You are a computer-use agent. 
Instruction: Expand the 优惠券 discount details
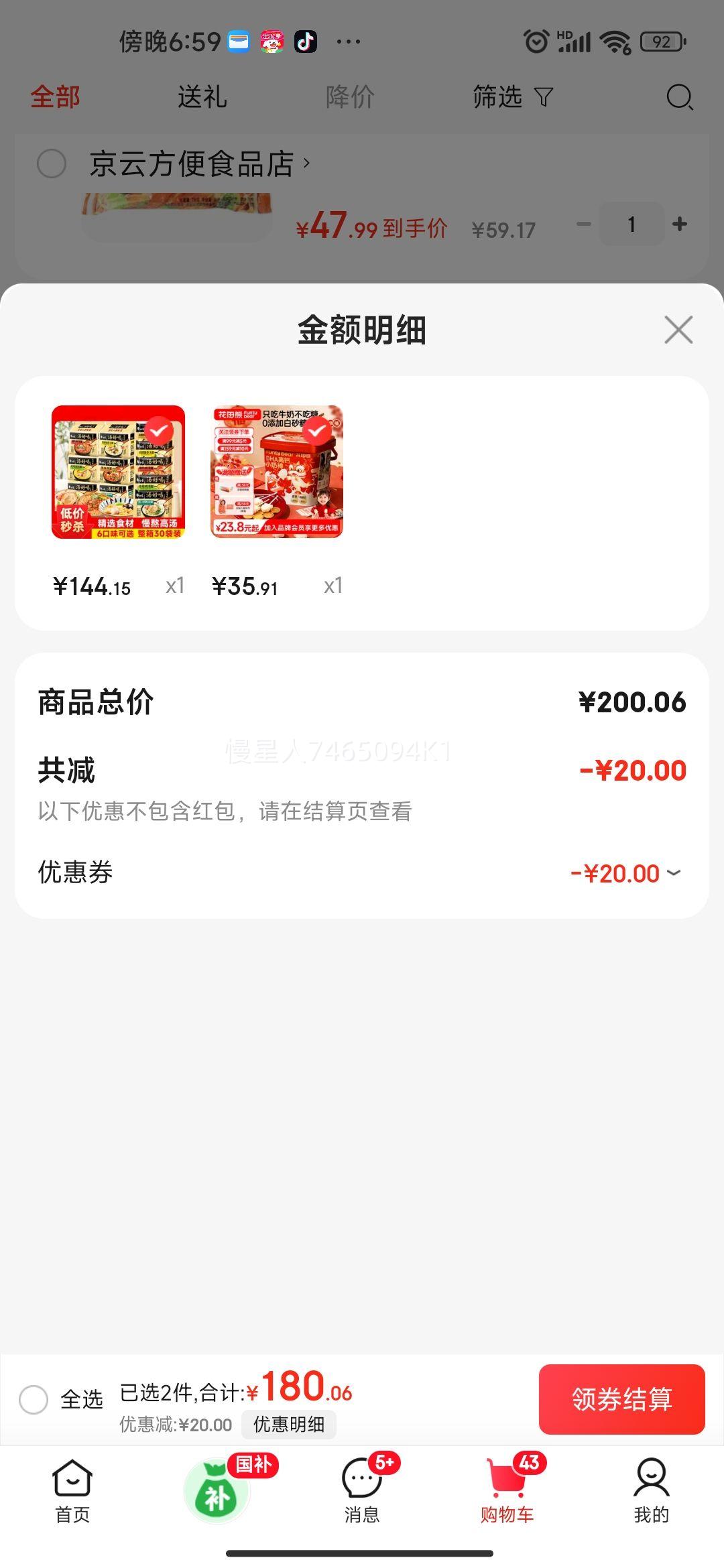coord(674,872)
